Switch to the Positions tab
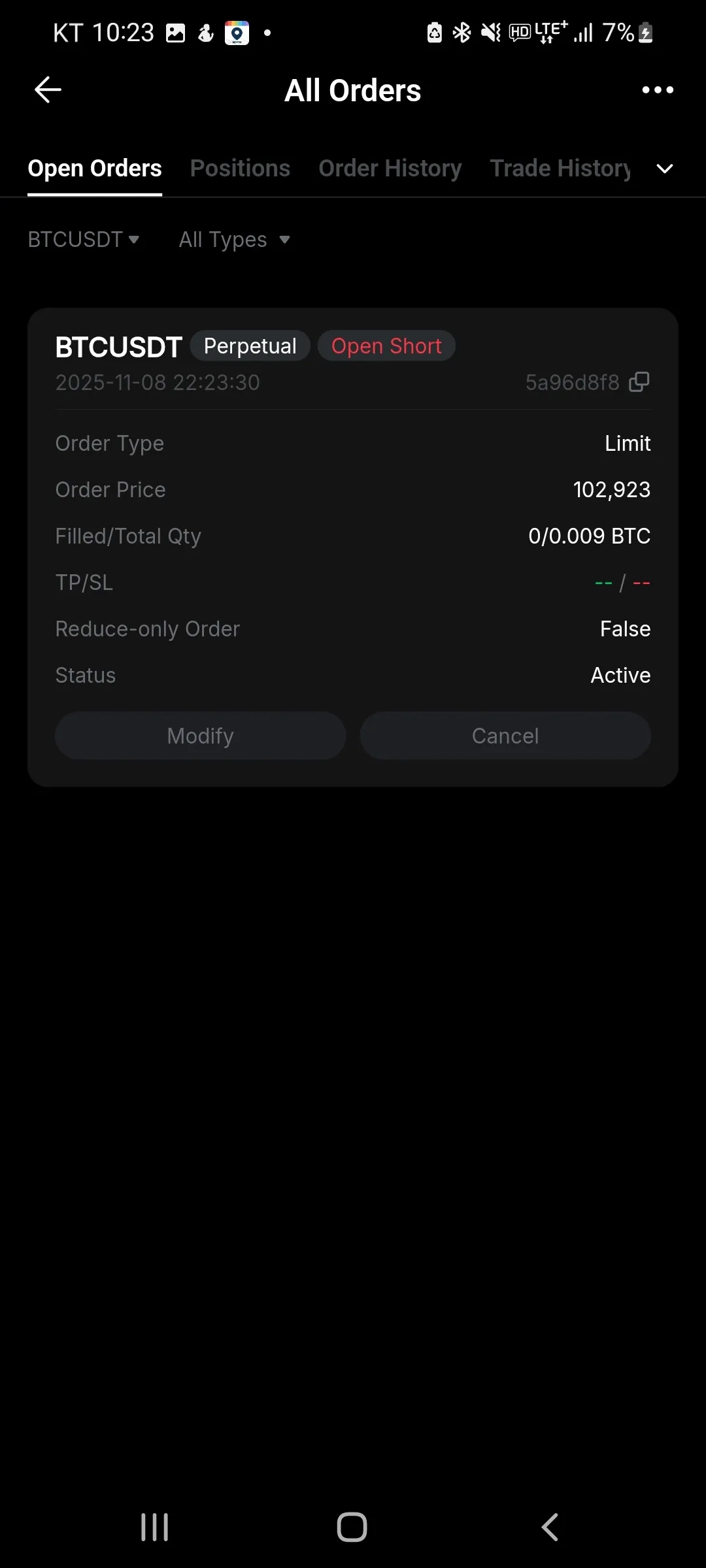Screen dimensions: 706x1568 click(x=240, y=169)
